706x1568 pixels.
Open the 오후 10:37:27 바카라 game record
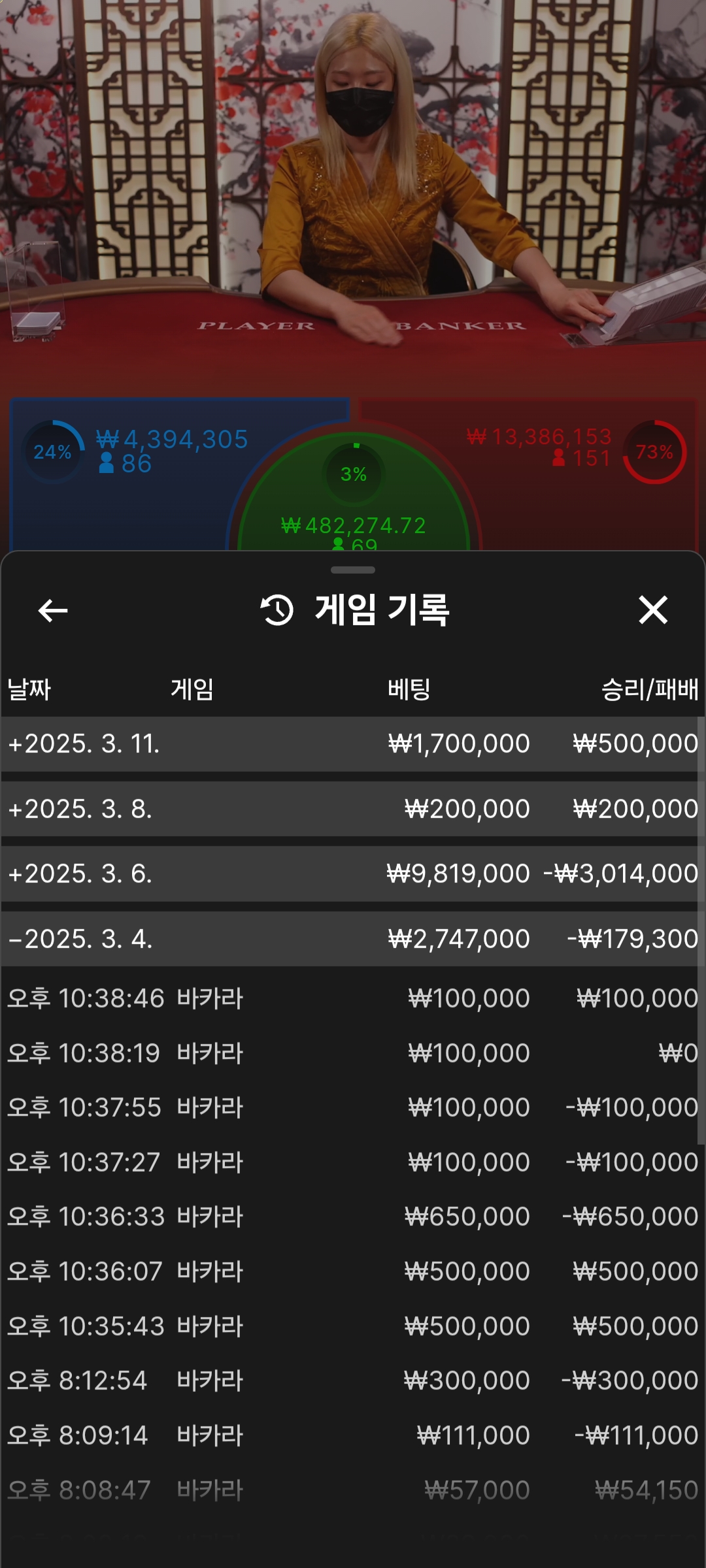pos(353,1162)
